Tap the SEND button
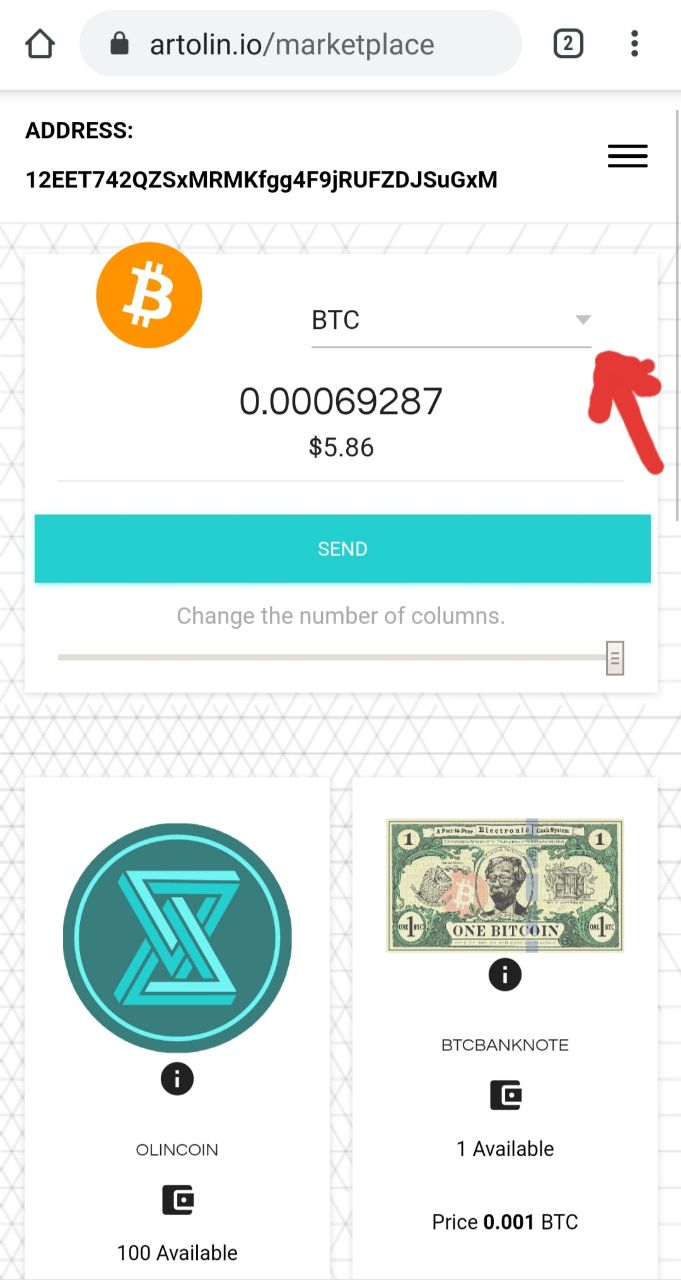 (342, 548)
